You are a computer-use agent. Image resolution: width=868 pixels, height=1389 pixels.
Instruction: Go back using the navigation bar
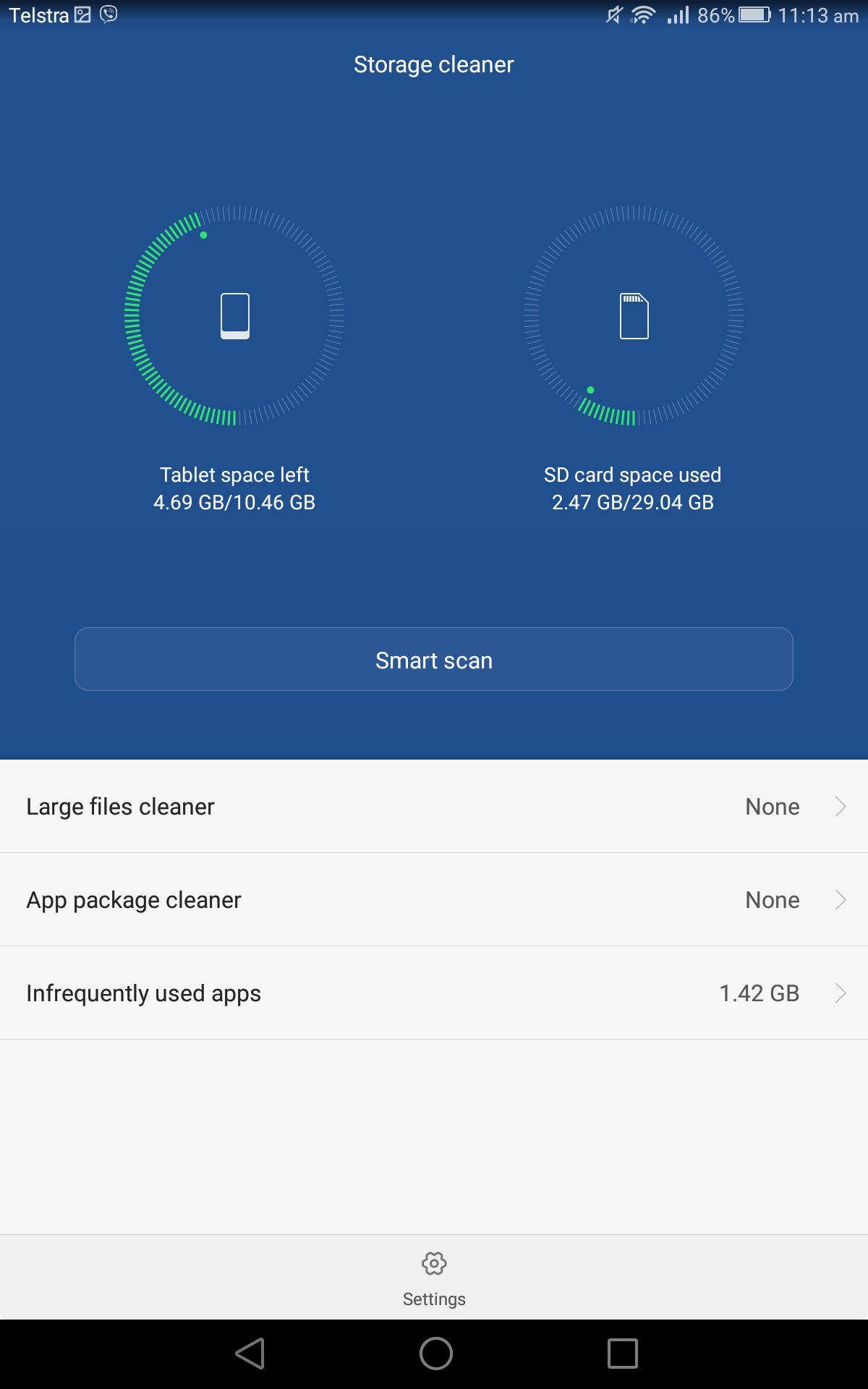(250, 1354)
